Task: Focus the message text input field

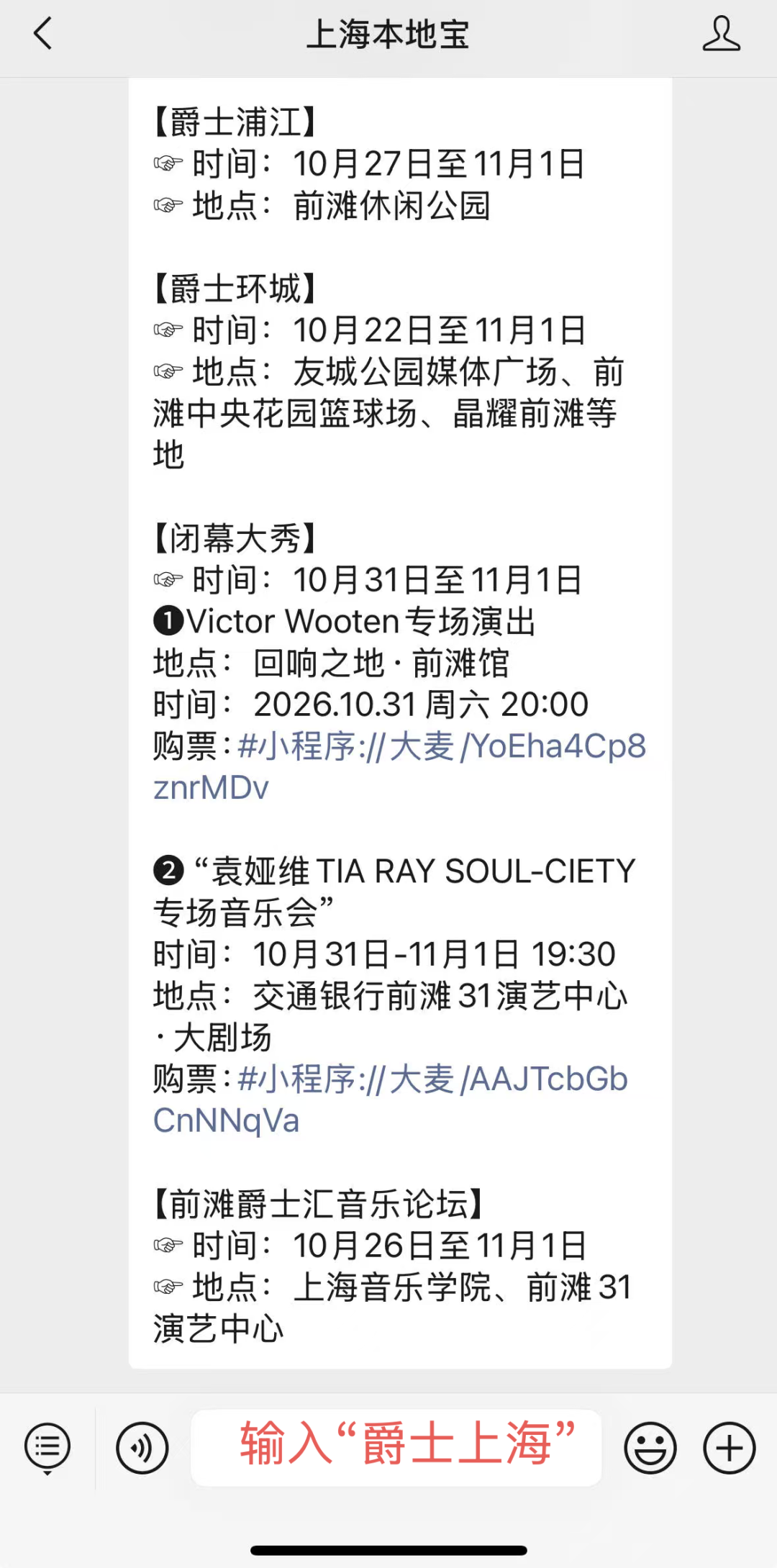Action: click(396, 1448)
